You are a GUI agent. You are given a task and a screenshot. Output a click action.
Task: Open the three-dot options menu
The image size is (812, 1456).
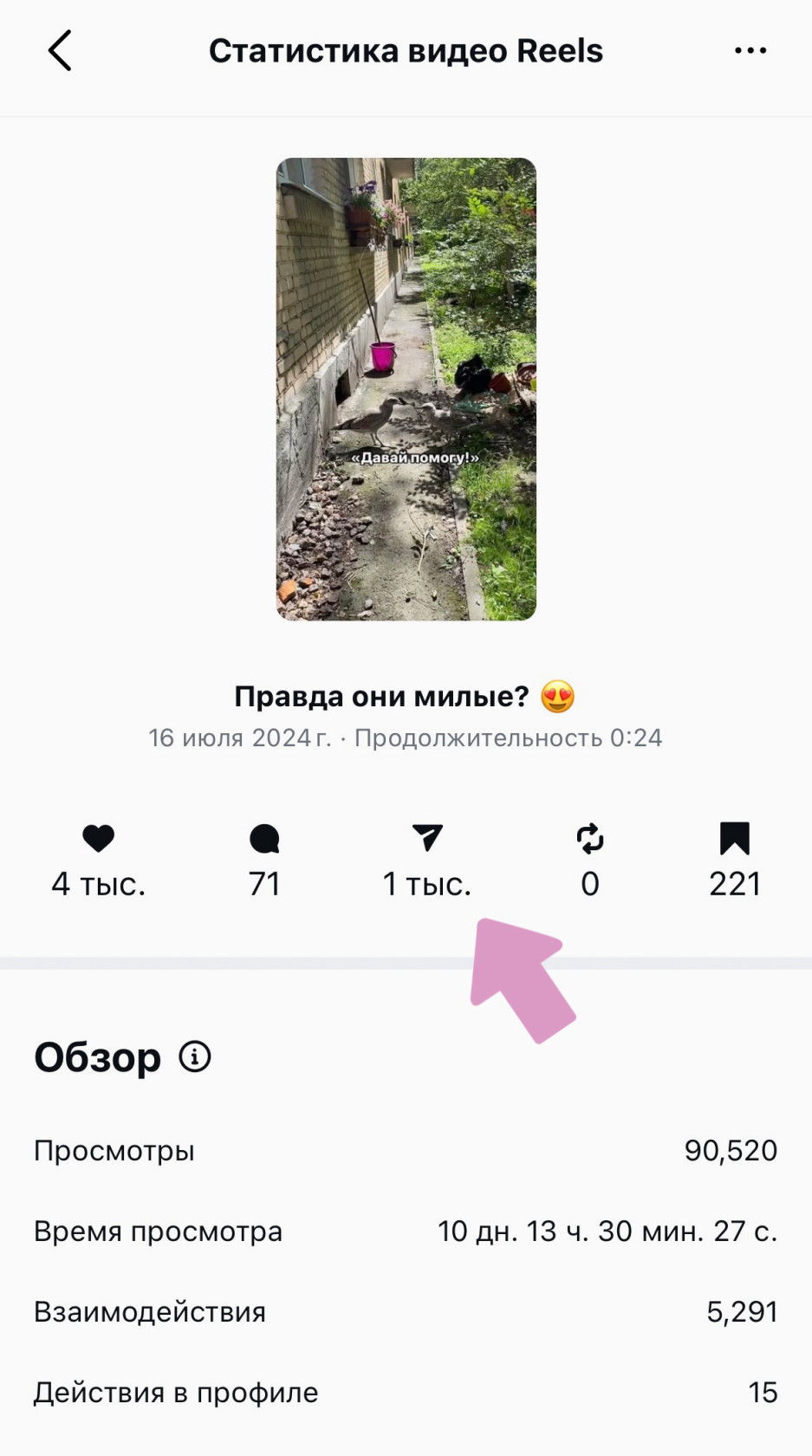(x=750, y=50)
